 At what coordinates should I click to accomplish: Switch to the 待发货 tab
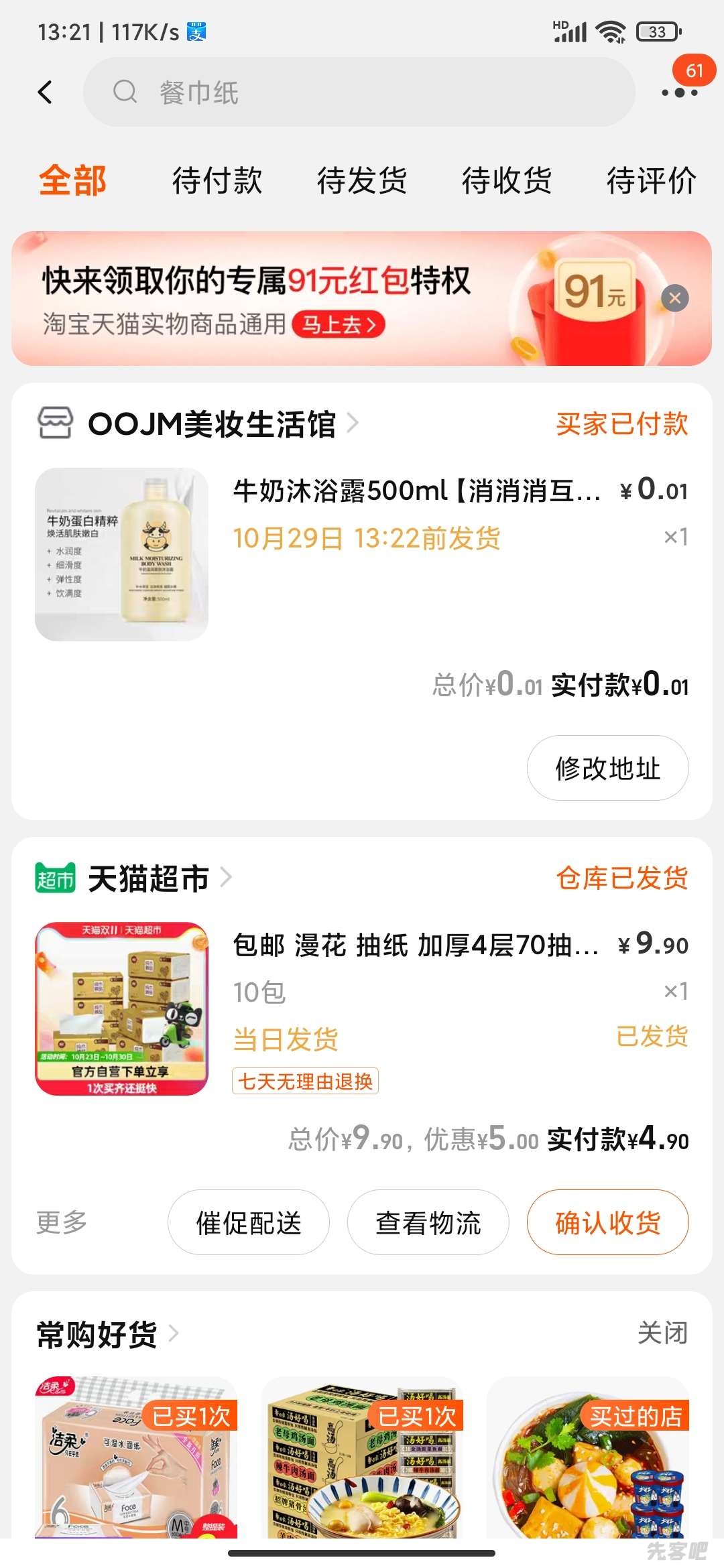(362, 181)
